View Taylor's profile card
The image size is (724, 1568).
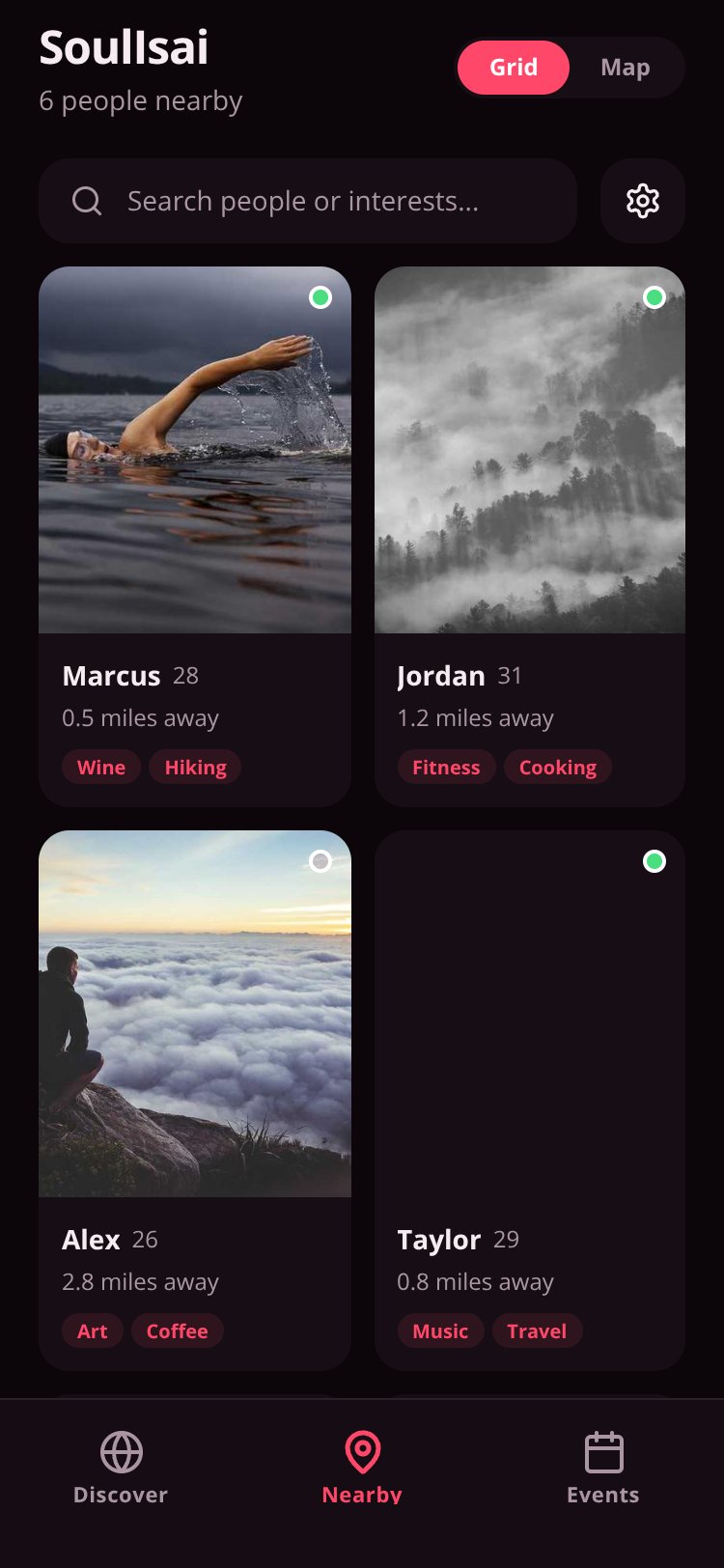[530, 1101]
